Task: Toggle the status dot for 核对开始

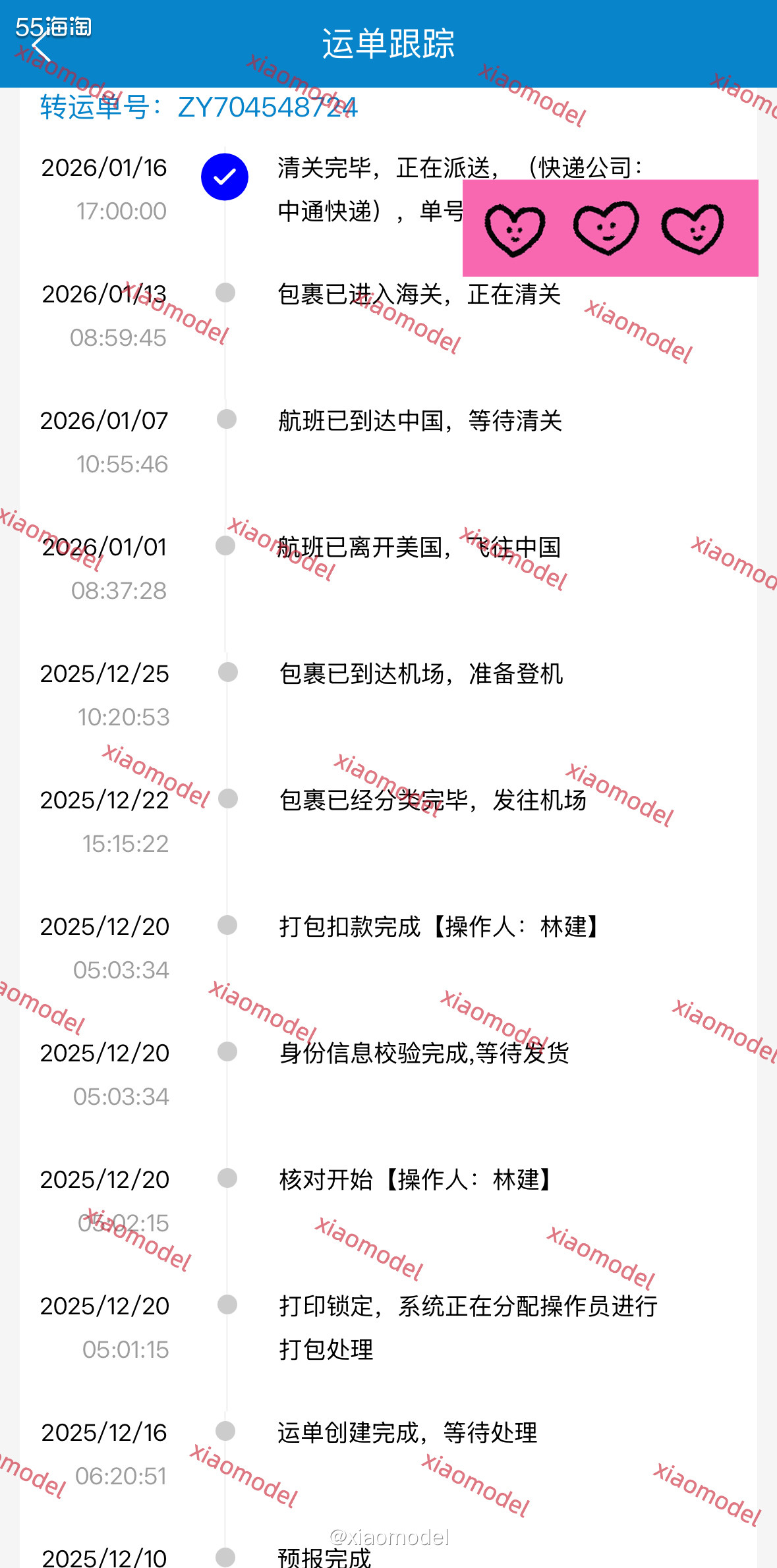Action: [x=225, y=1180]
